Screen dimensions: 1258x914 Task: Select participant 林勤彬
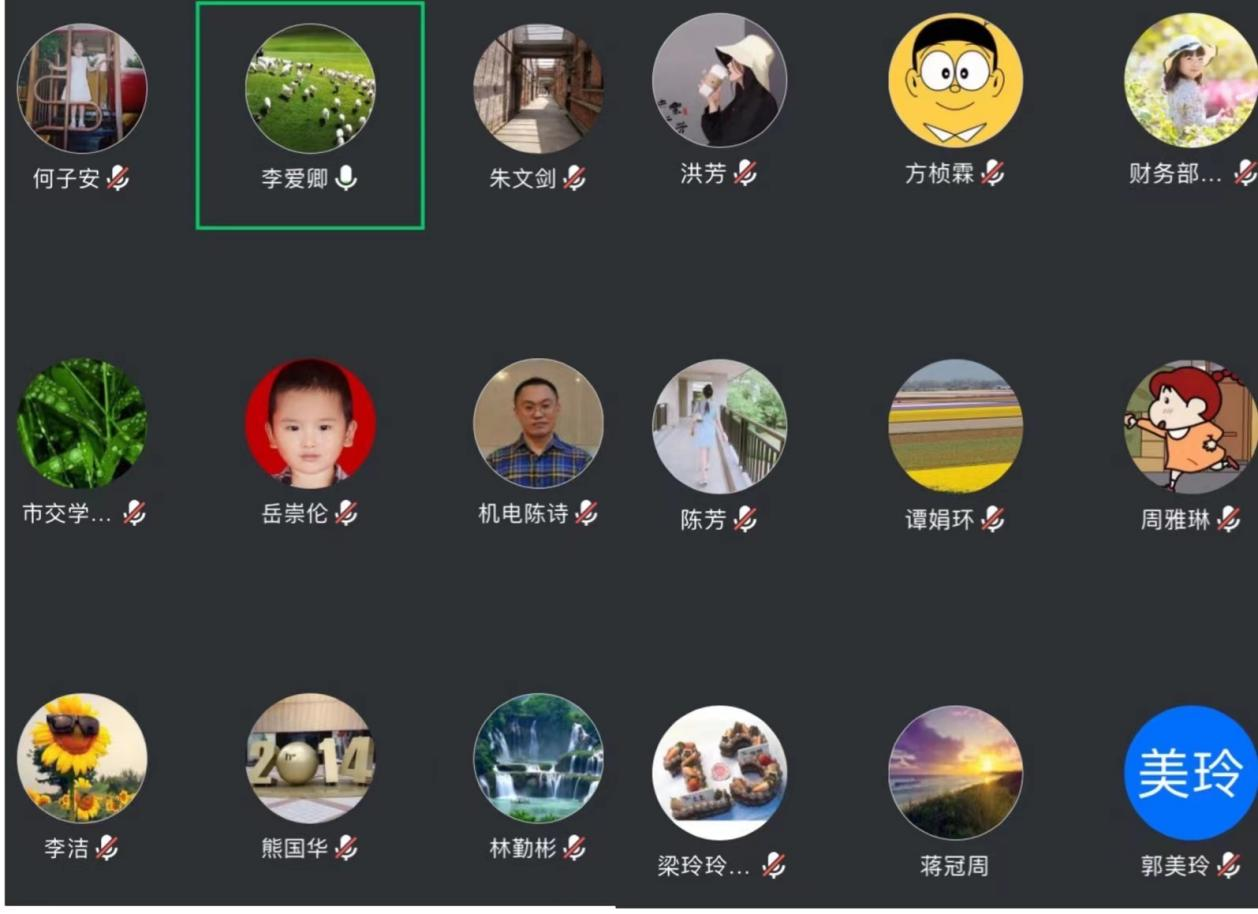click(538, 758)
